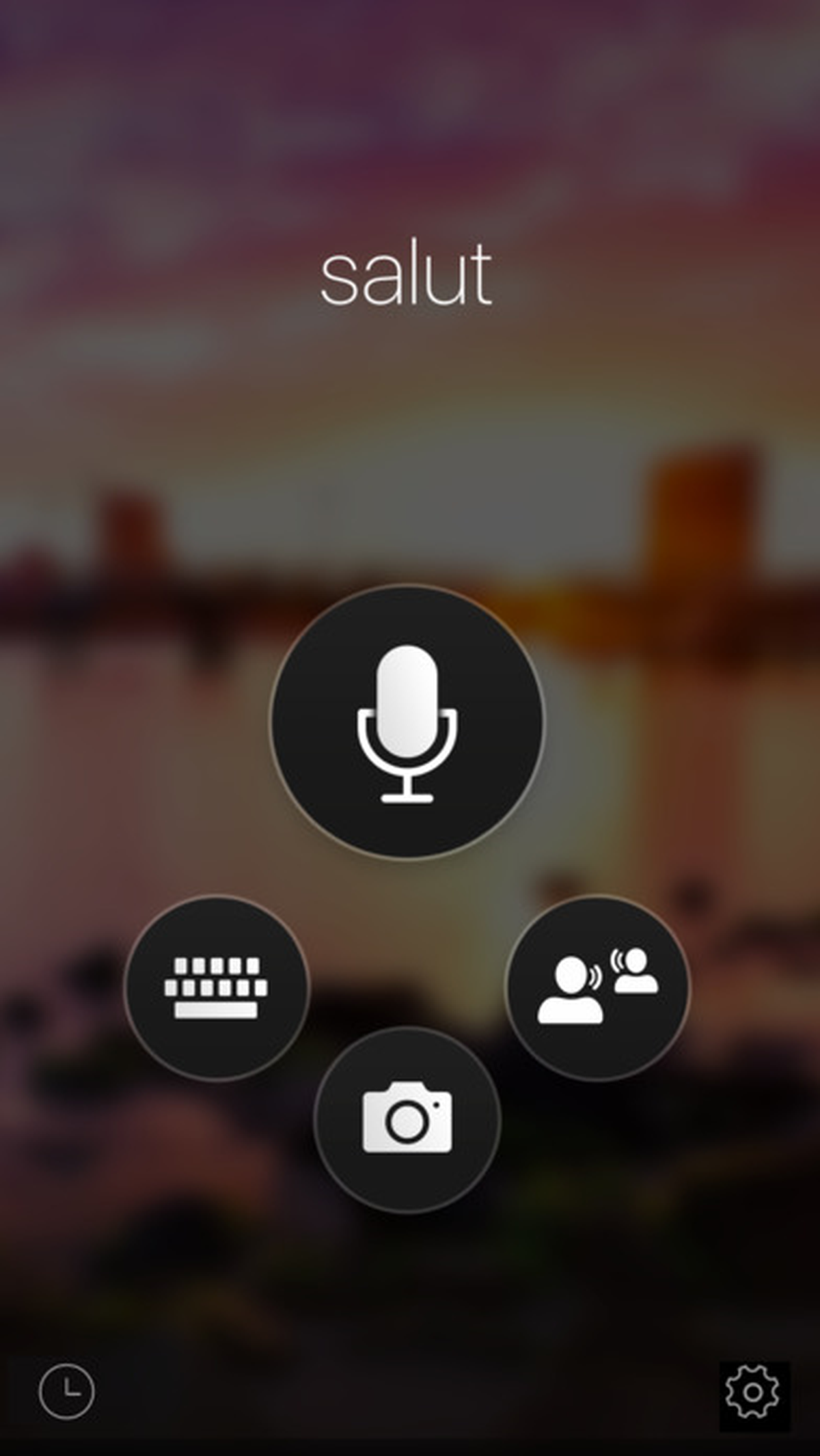This screenshot has height=1456, width=820.
Task: Start voice translation with the microphone button
Action: tap(407, 722)
